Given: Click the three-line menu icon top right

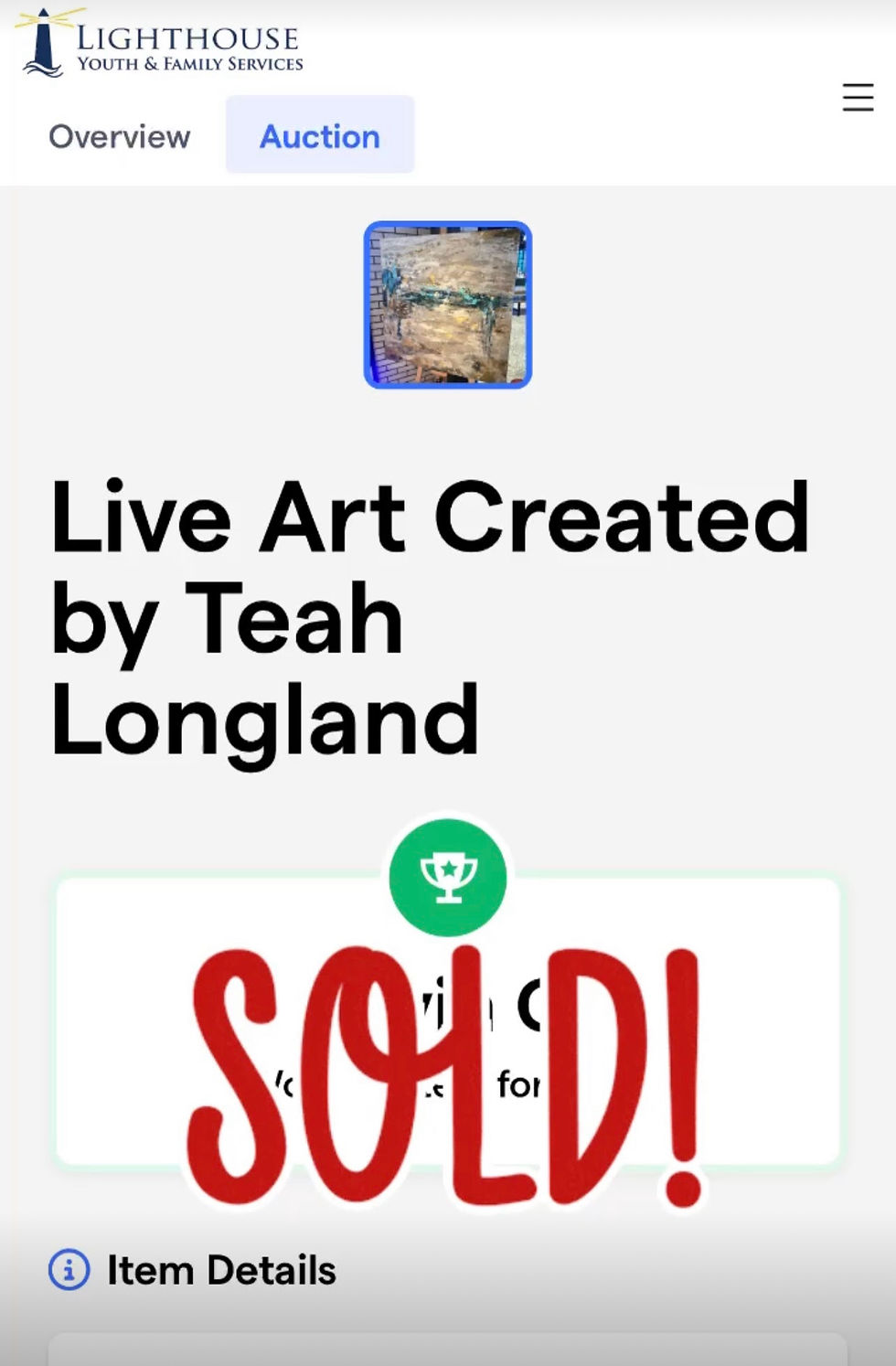Looking at the screenshot, I should click(x=857, y=99).
